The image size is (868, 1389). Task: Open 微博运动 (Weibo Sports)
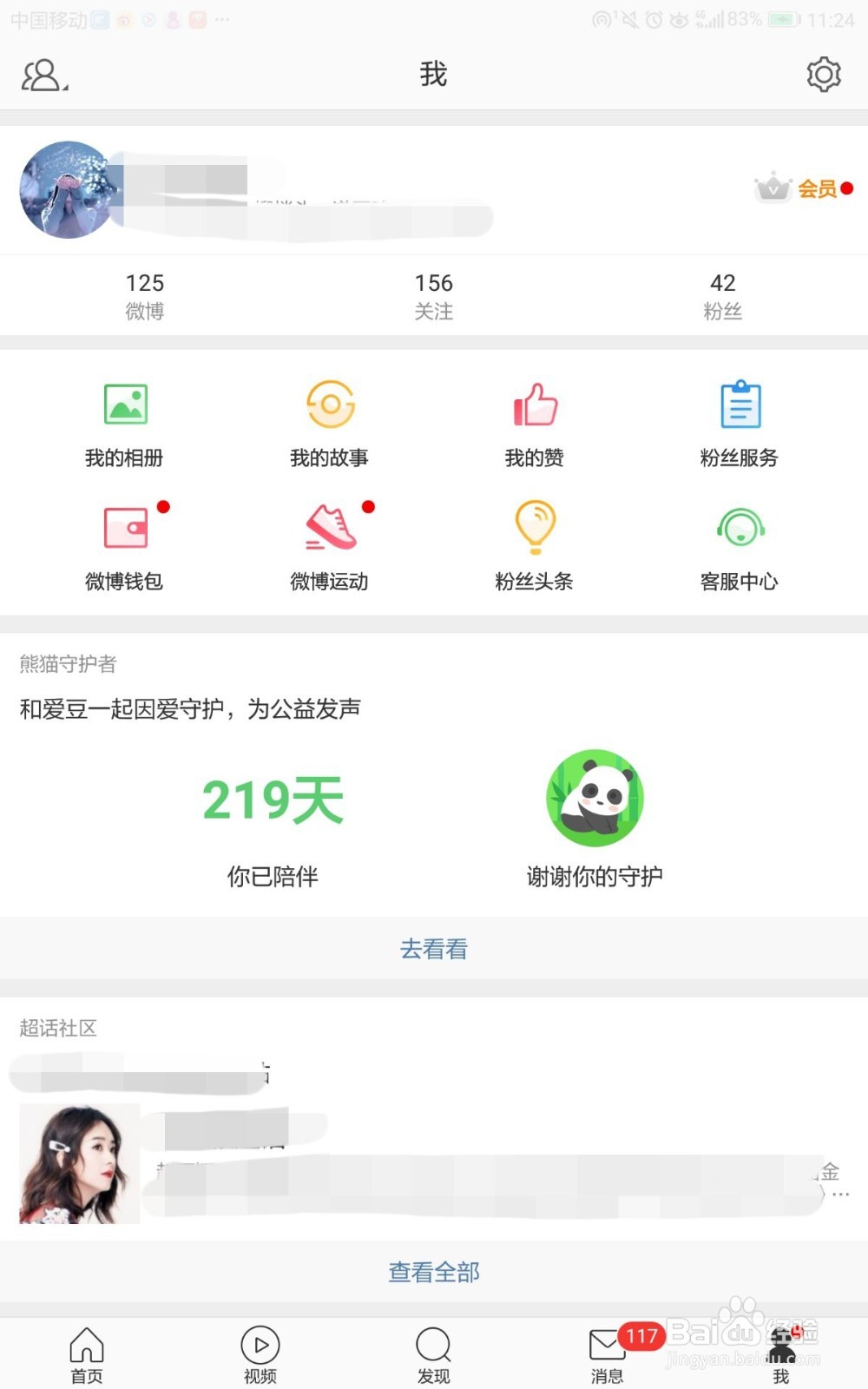click(329, 545)
